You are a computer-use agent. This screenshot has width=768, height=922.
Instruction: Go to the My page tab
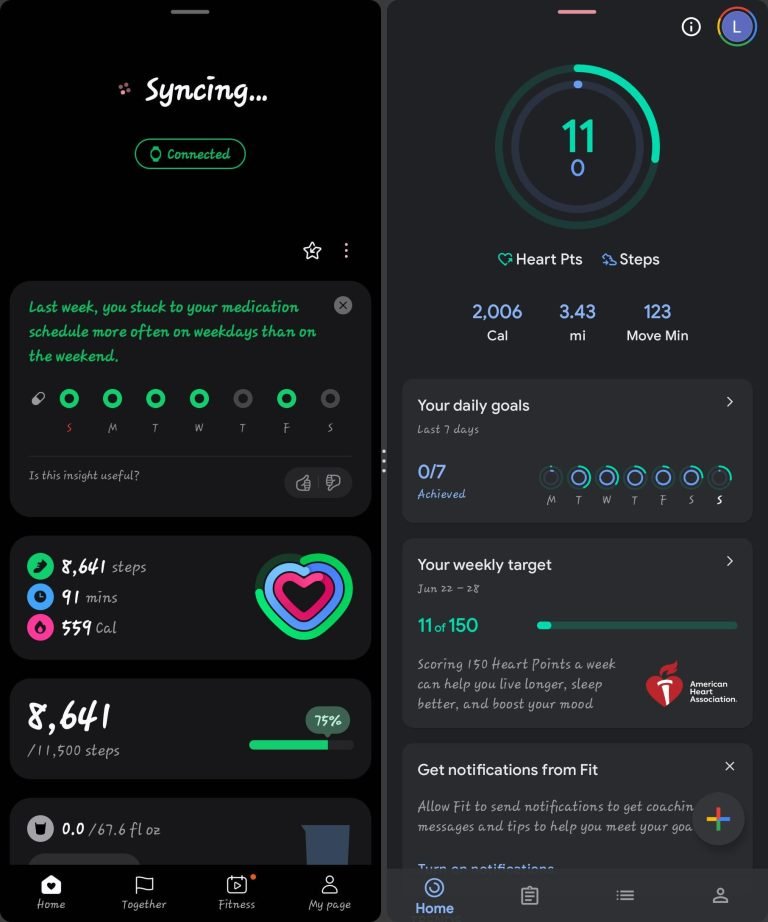point(329,892)
